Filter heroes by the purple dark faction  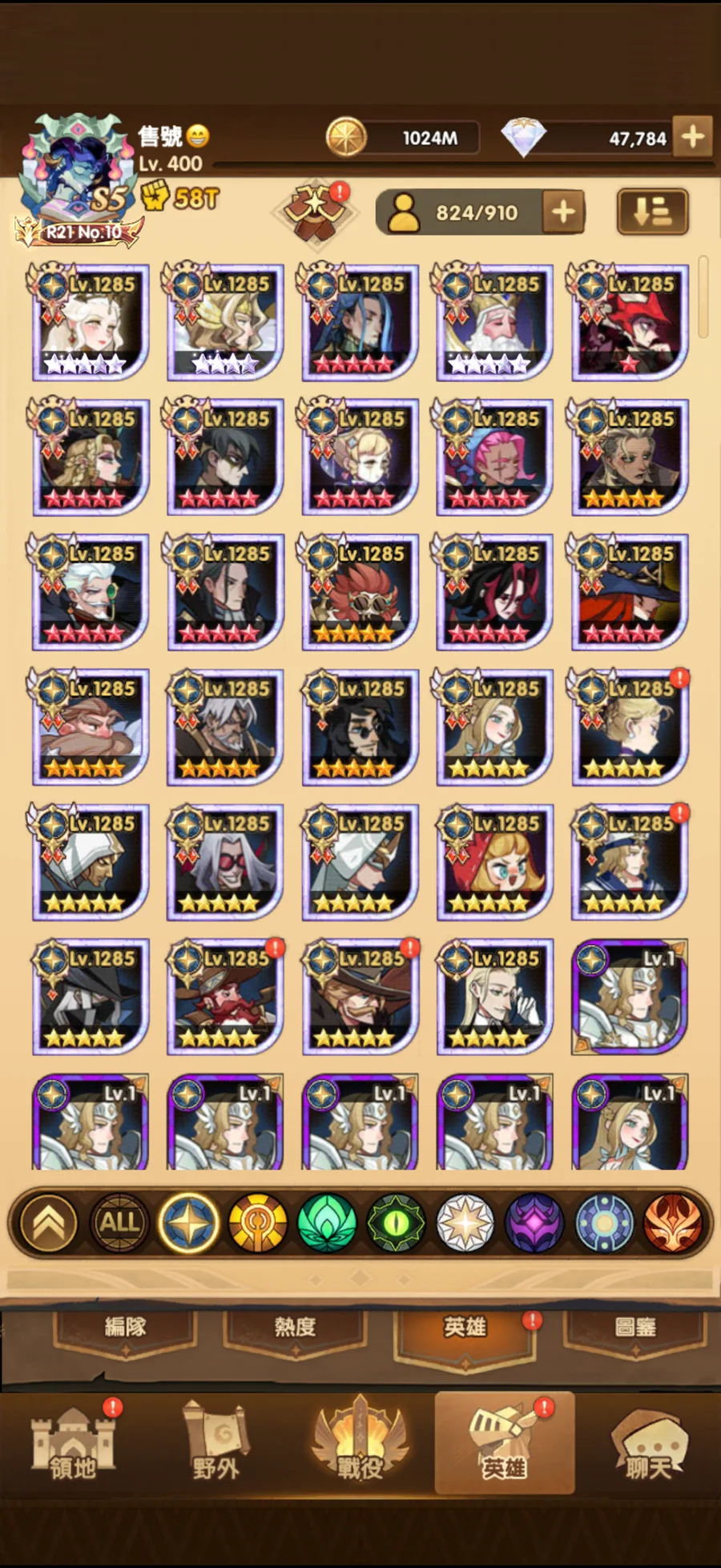534,1223
